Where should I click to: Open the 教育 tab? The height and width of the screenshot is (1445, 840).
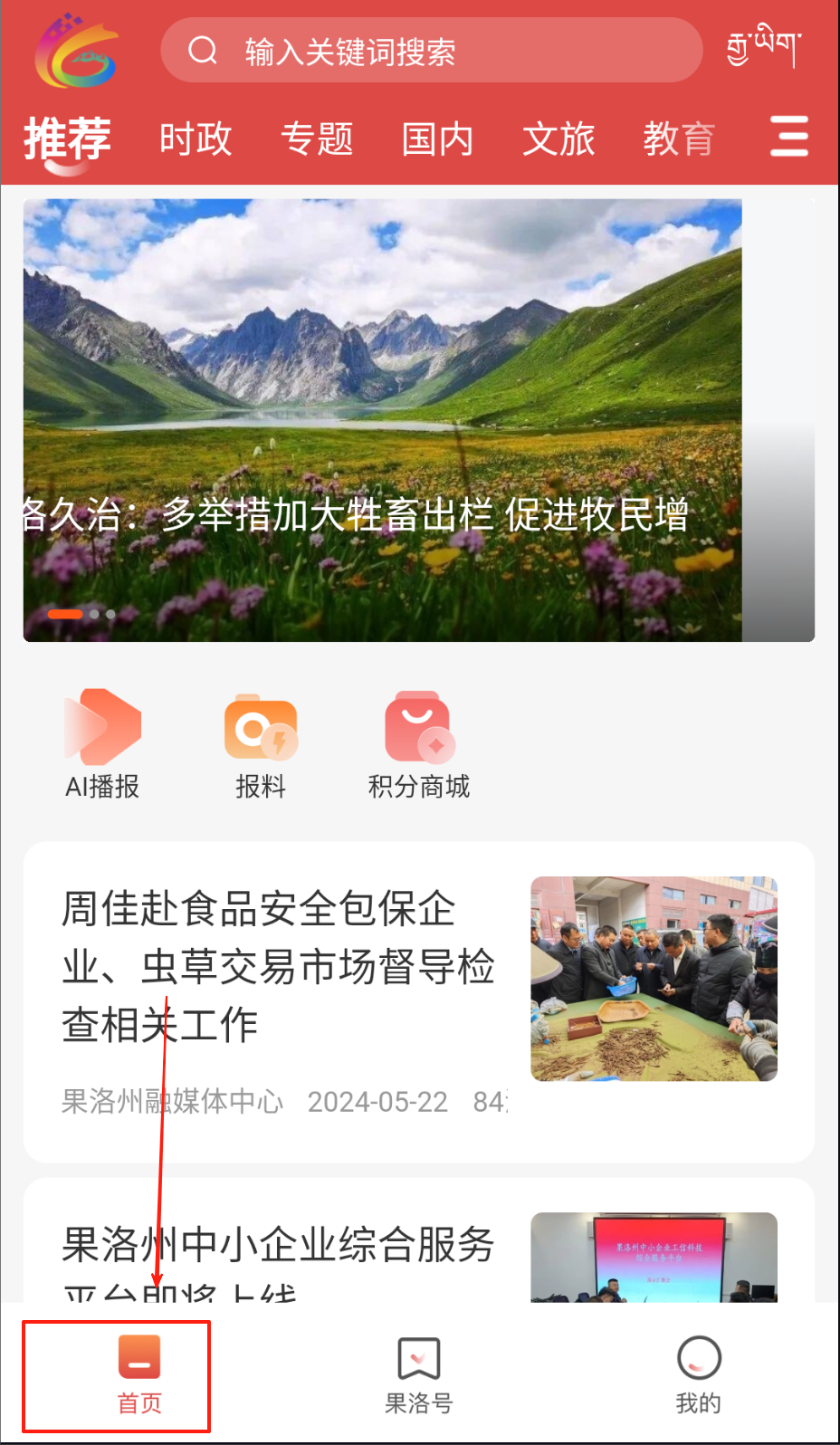coord(679,139)
